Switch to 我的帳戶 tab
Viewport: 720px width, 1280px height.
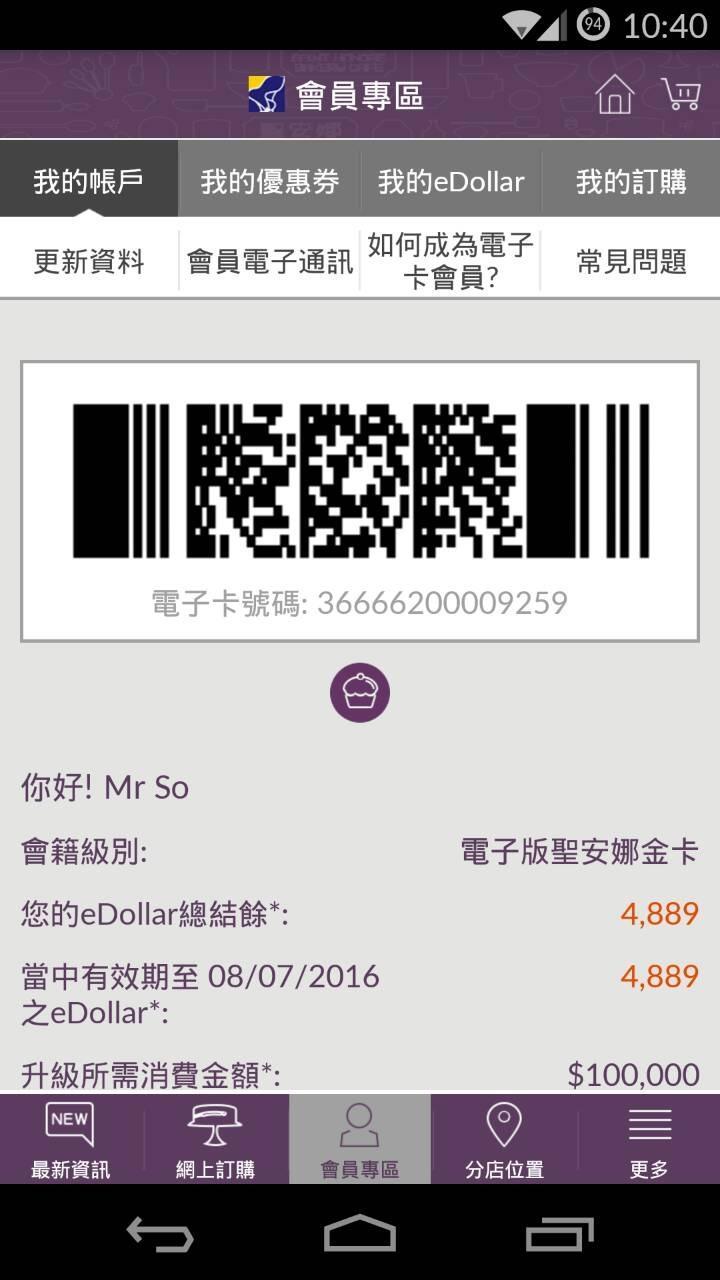pyautogui.click(x=89, y=181)
